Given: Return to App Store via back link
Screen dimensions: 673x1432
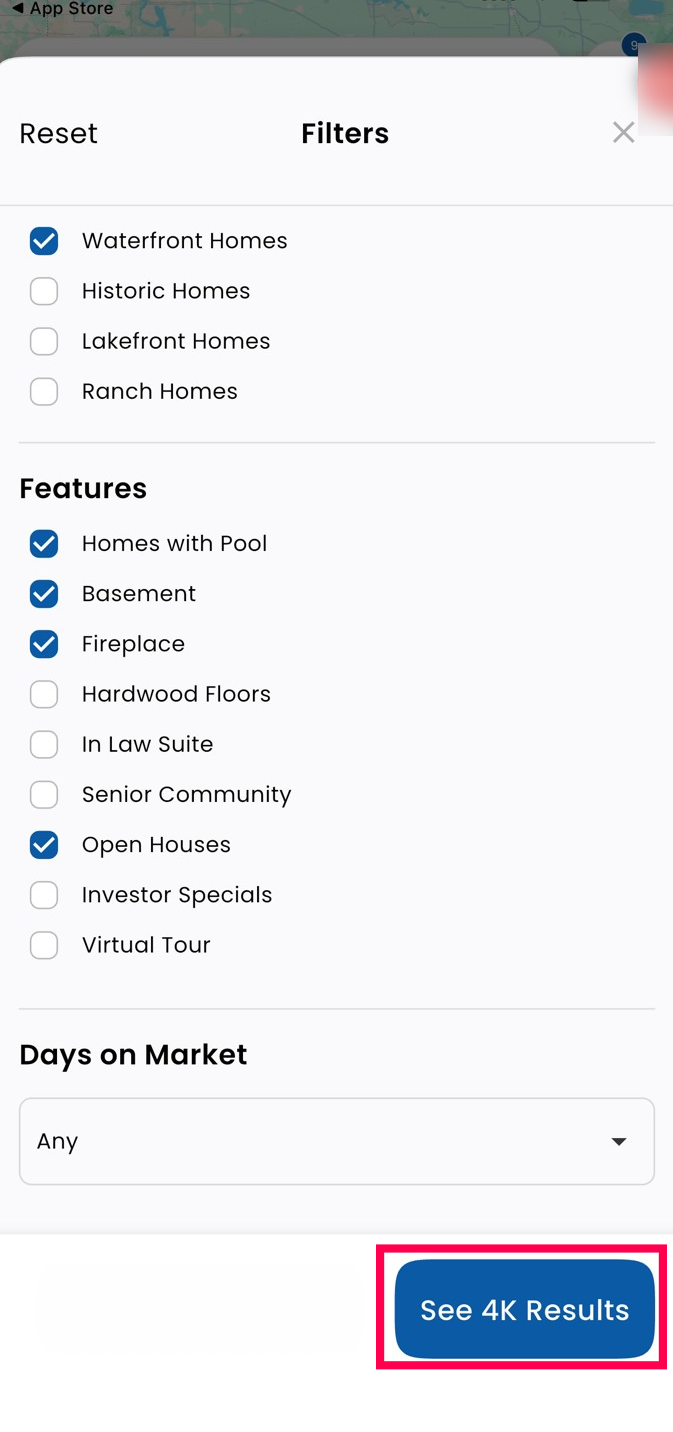Looking at the screenshot, I should coord(62,9).
